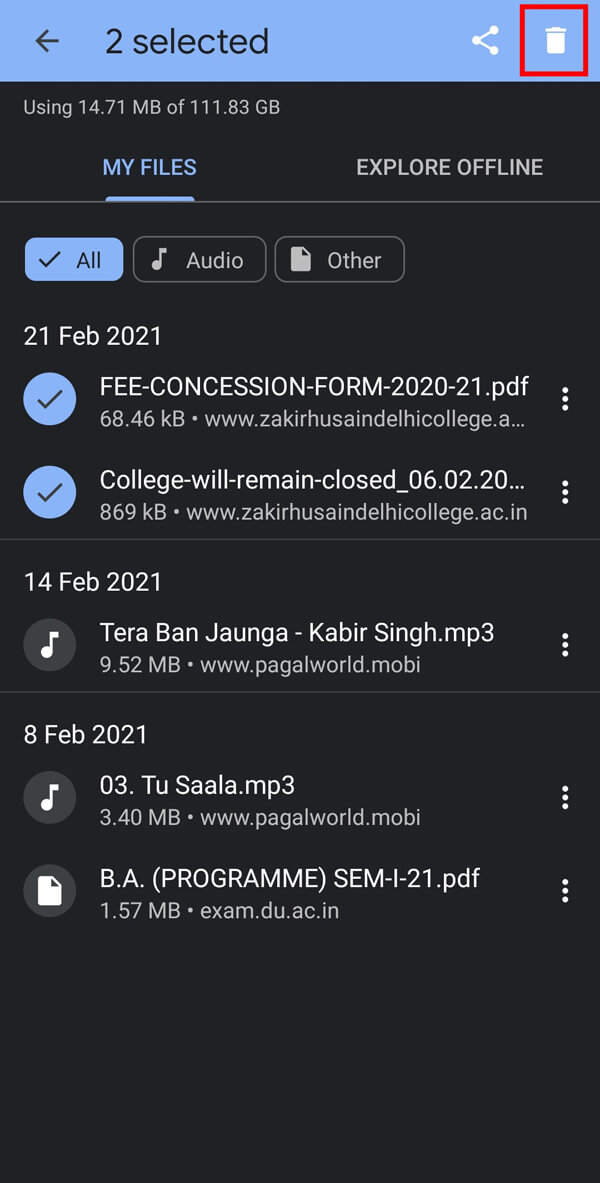Share the selected files
Image resolution: width=600 pixels, height=1183 pixels.
(x=485, y=41)
